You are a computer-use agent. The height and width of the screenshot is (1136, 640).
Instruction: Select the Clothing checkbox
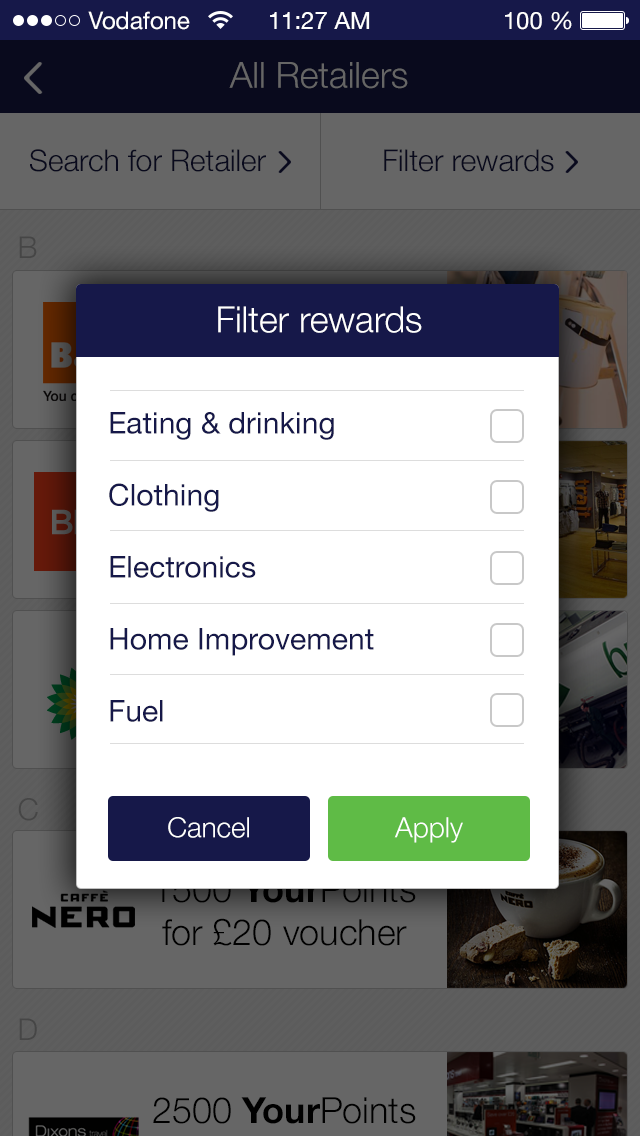pos(506,497)
